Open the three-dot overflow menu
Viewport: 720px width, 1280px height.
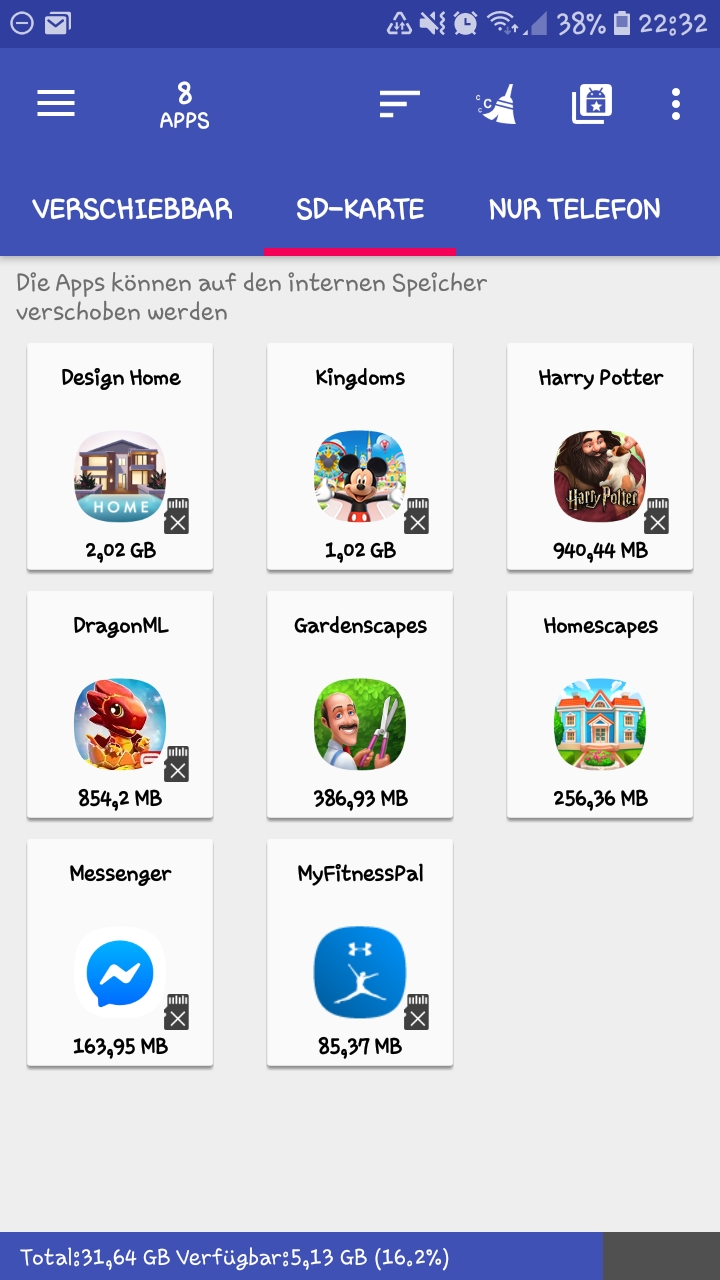(676, 104)
